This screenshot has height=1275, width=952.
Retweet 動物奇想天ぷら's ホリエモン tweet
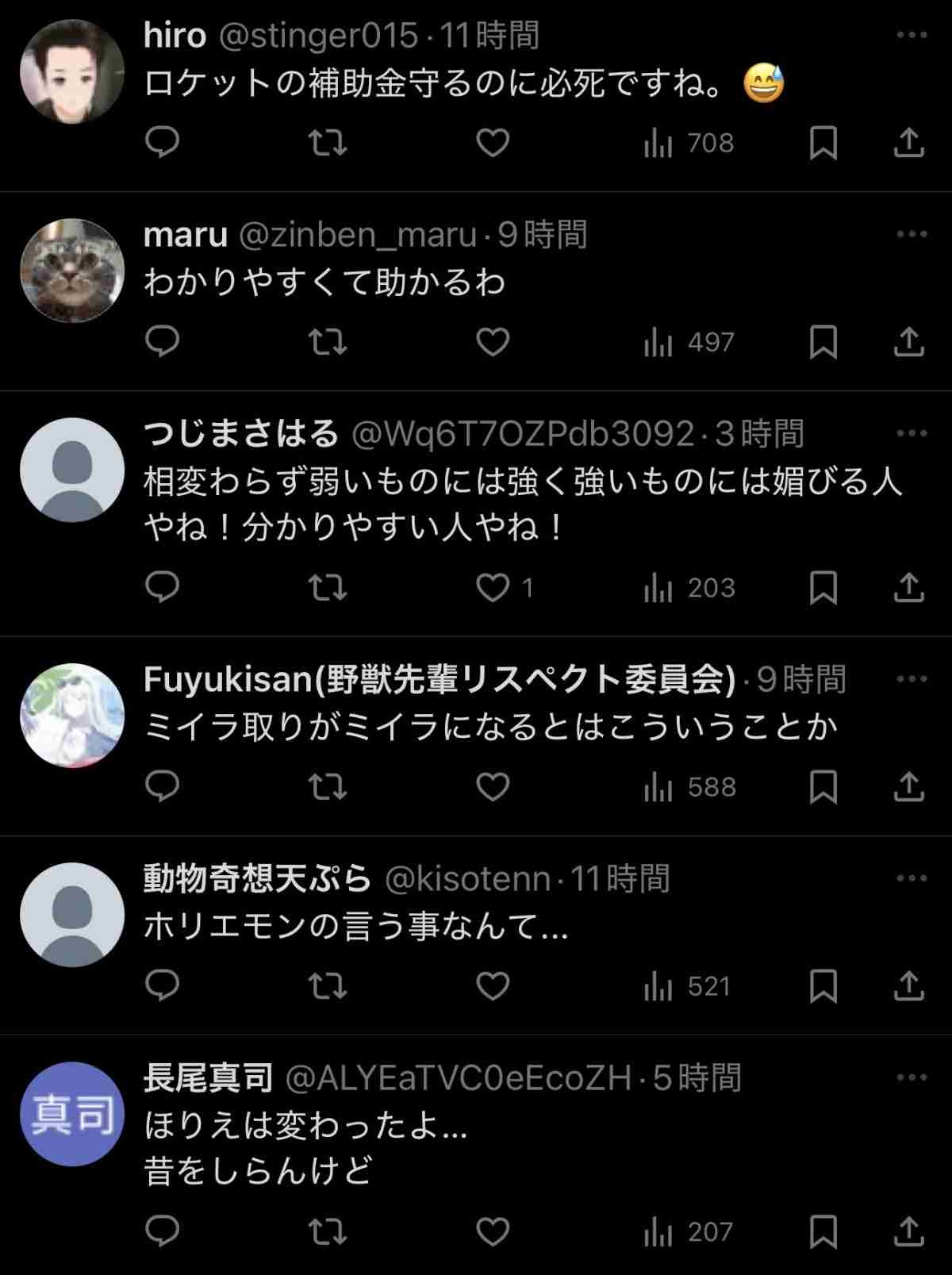click(327, 985)
